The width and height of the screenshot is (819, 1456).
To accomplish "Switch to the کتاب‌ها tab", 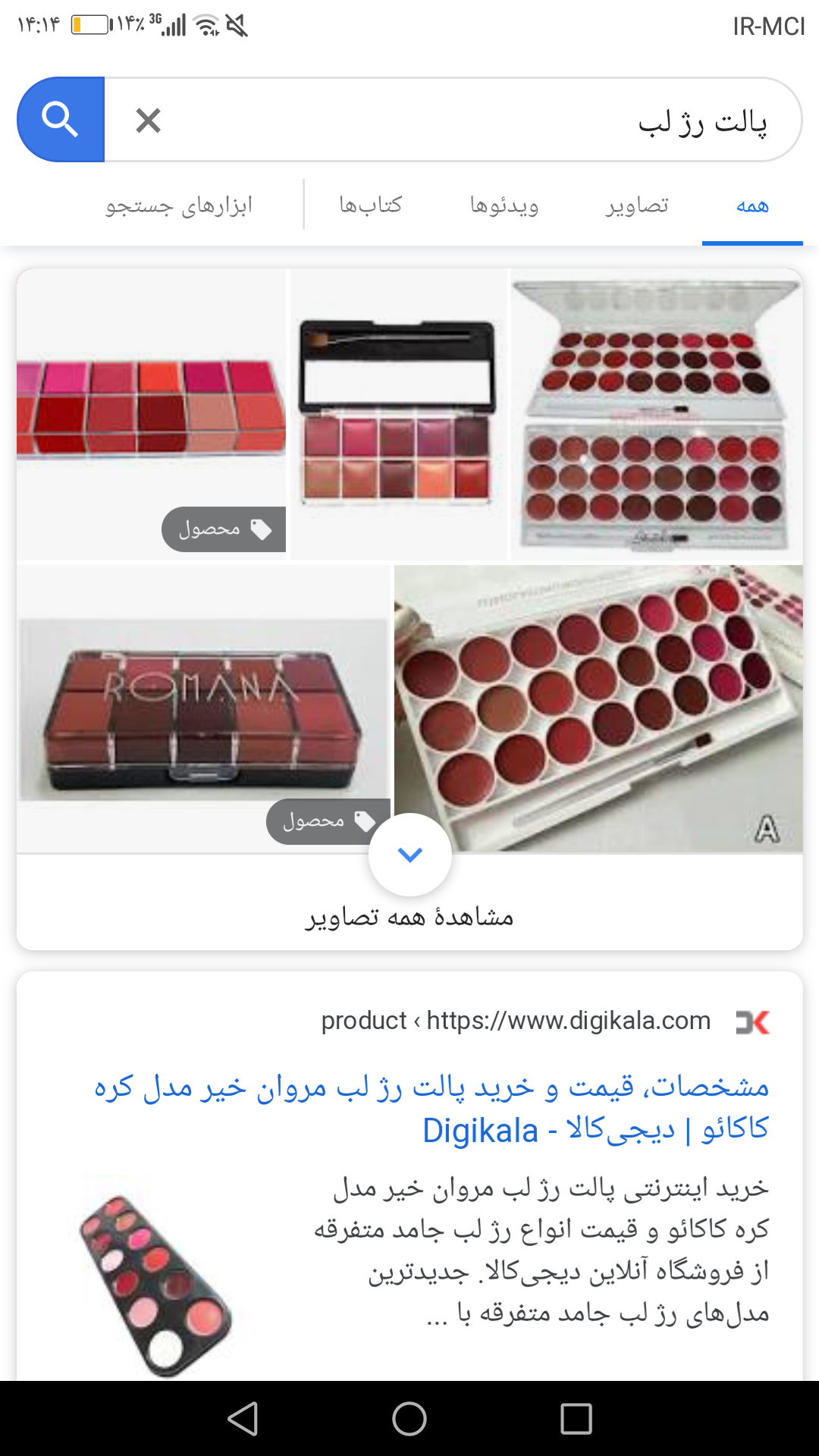I will pos(370,206).
